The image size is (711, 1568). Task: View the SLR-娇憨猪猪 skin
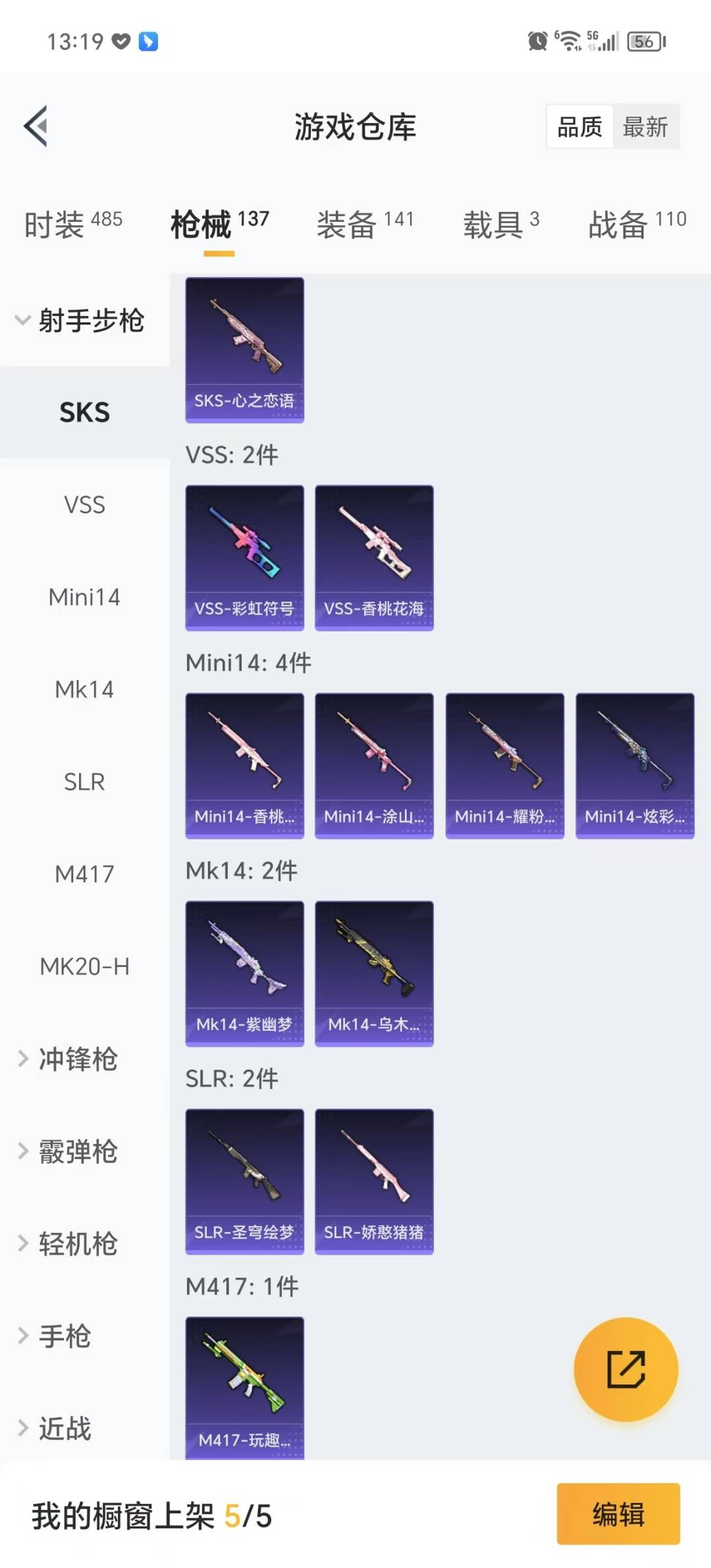click(x=374, y=1182)
